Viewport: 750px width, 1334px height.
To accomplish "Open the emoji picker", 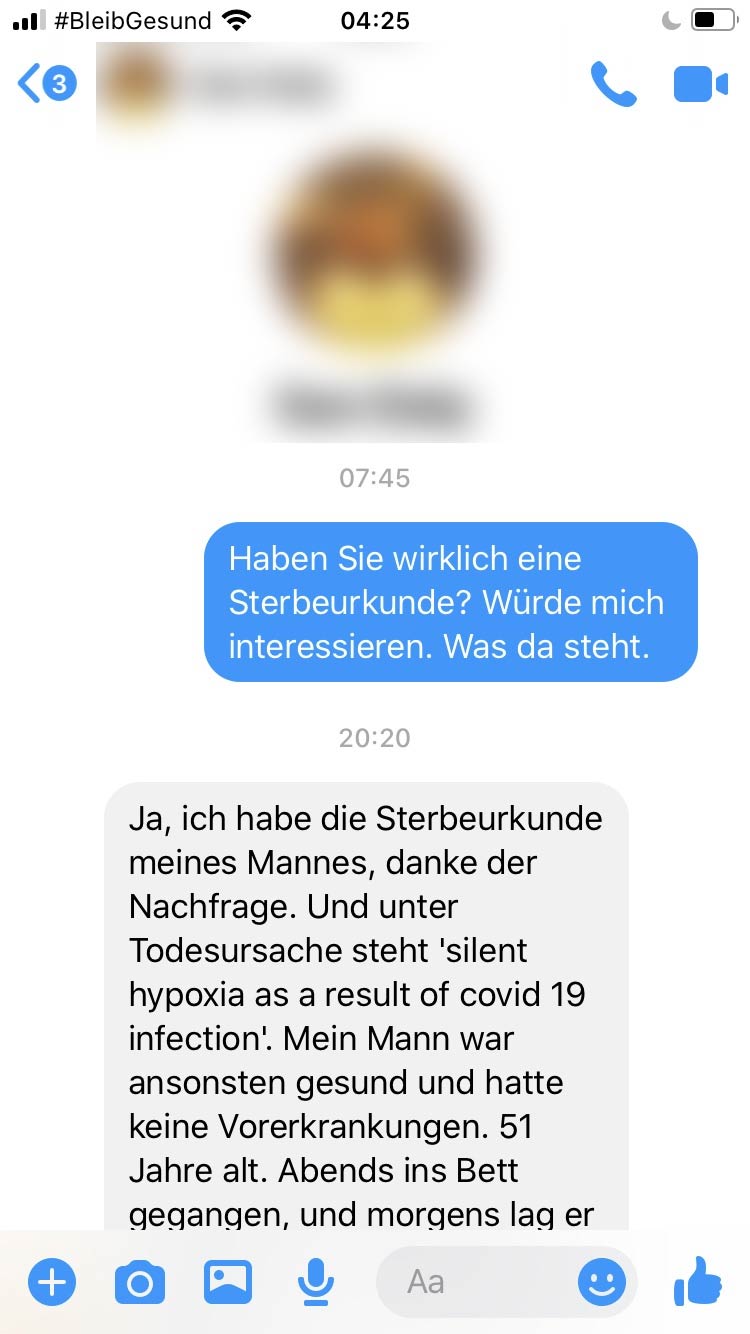I will click(602, 1281).
